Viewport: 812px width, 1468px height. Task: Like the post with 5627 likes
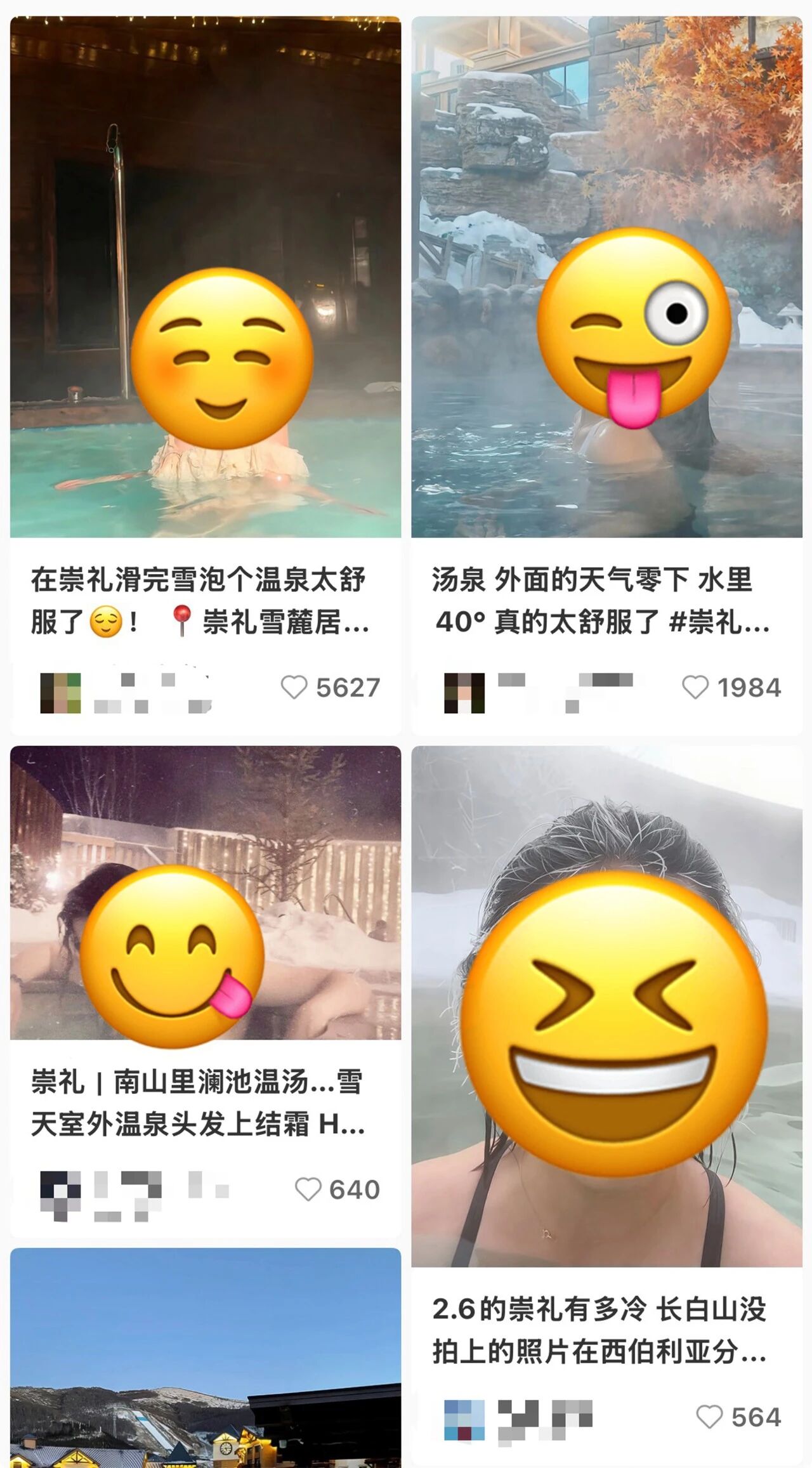tap(294, 688)
